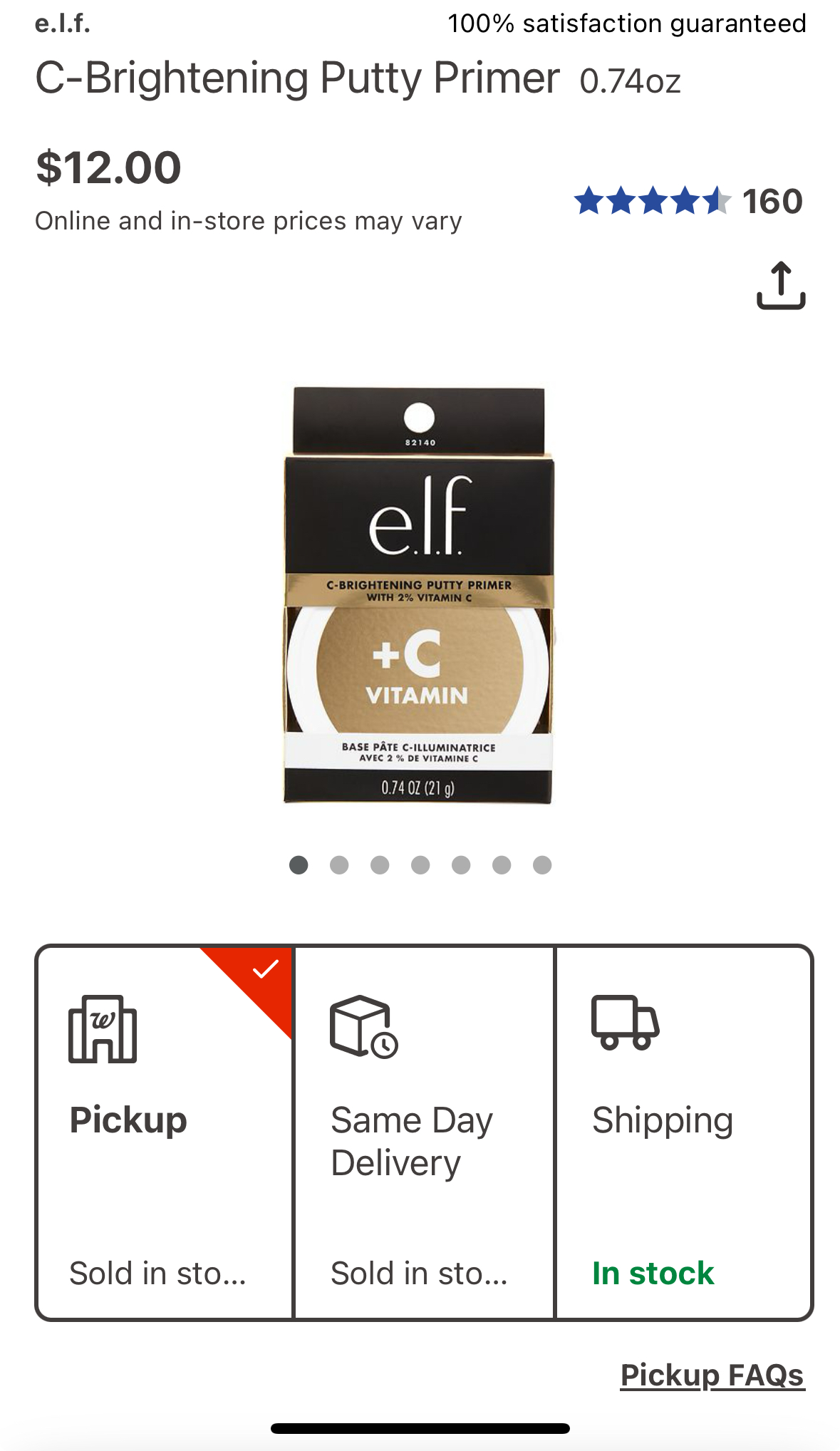
Task: Select the Pickup fulfillment option
Action: [165, 1132]
